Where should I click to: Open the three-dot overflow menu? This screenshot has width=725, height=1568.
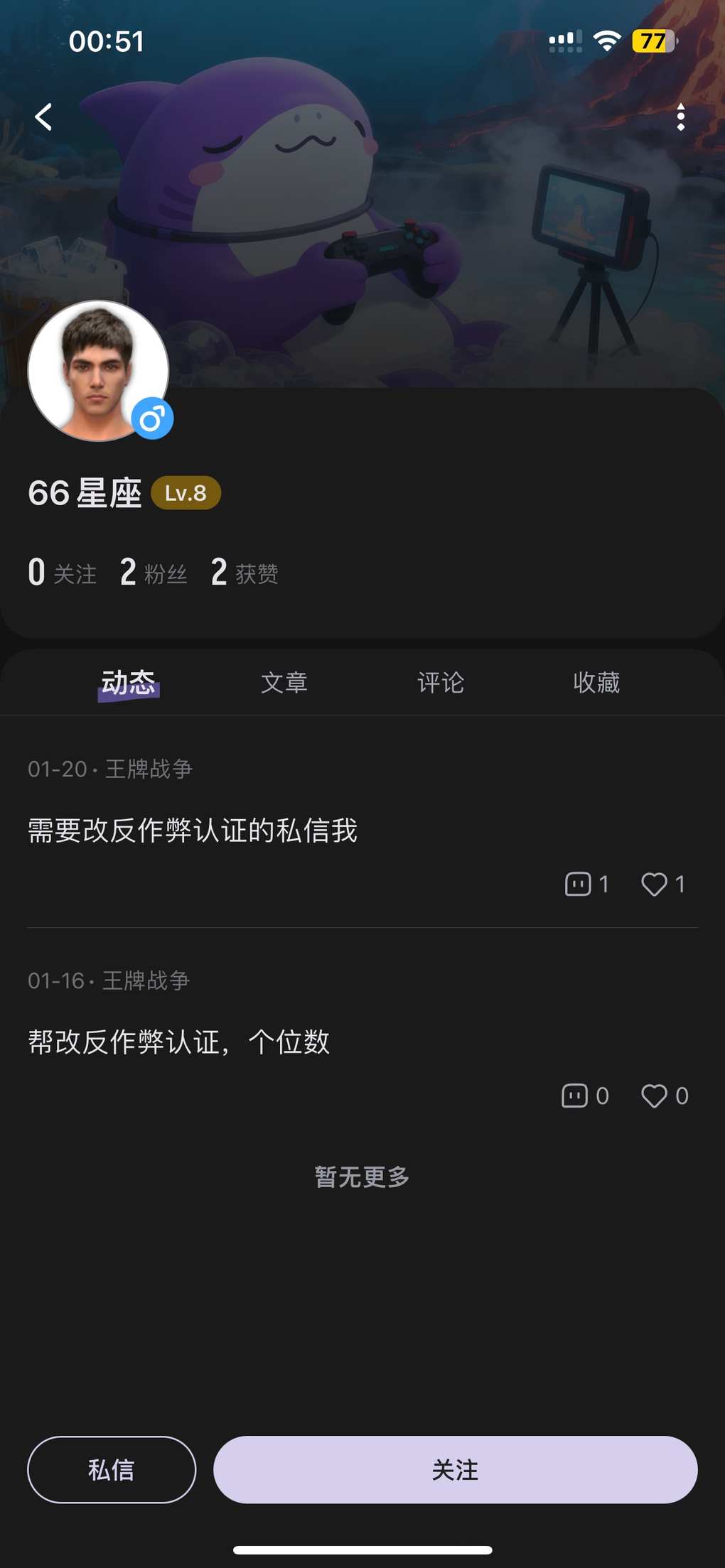[x=680, y=117]
